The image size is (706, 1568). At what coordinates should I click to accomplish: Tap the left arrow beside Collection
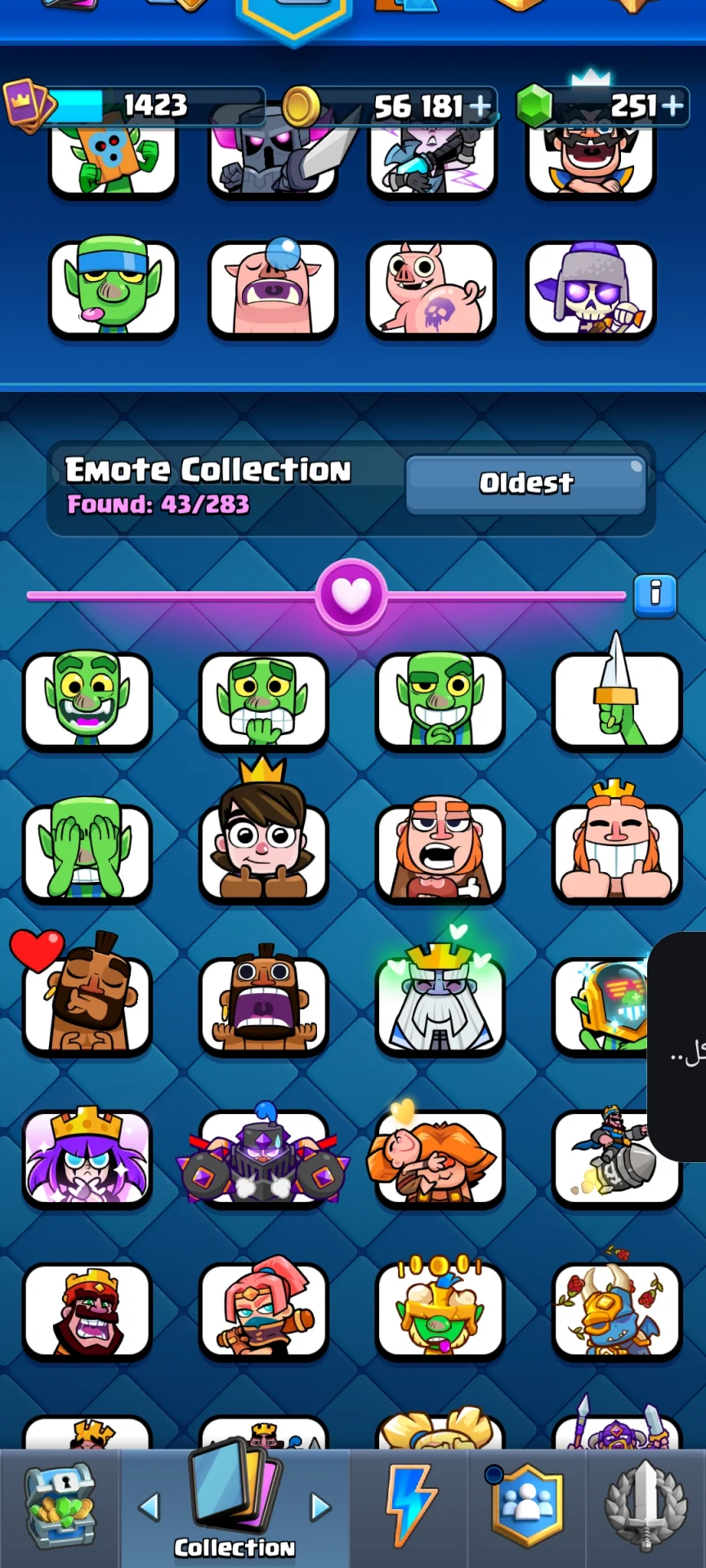[x=150, y=1508]
